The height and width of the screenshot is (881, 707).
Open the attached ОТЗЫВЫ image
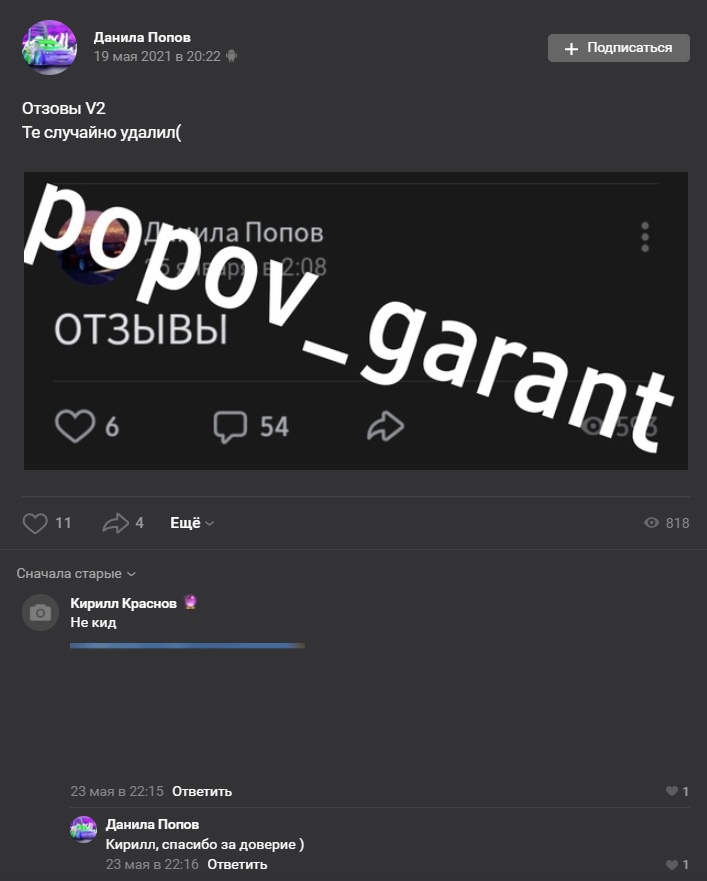[355, 320]
